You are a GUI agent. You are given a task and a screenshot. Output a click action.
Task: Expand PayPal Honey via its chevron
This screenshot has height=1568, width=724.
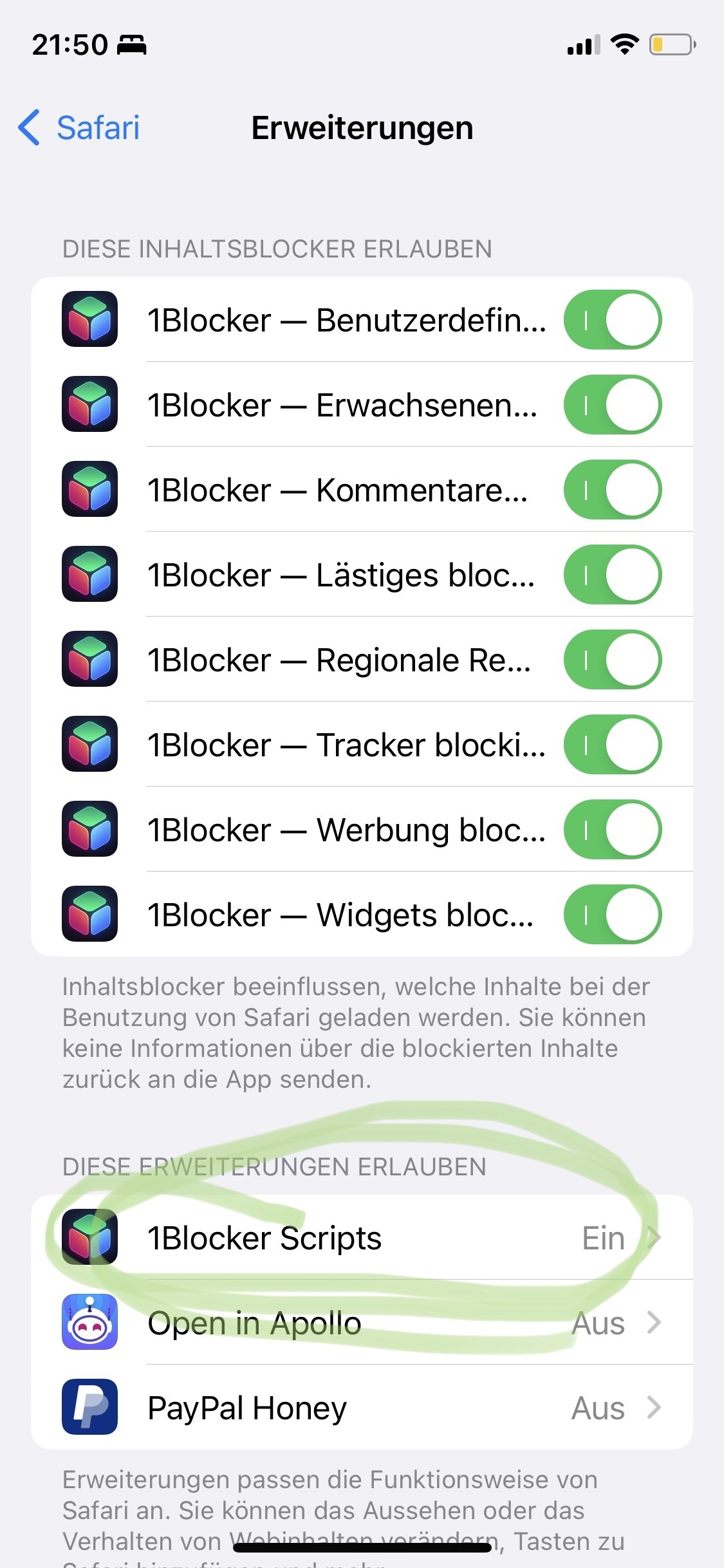[x=653, y=1408]
